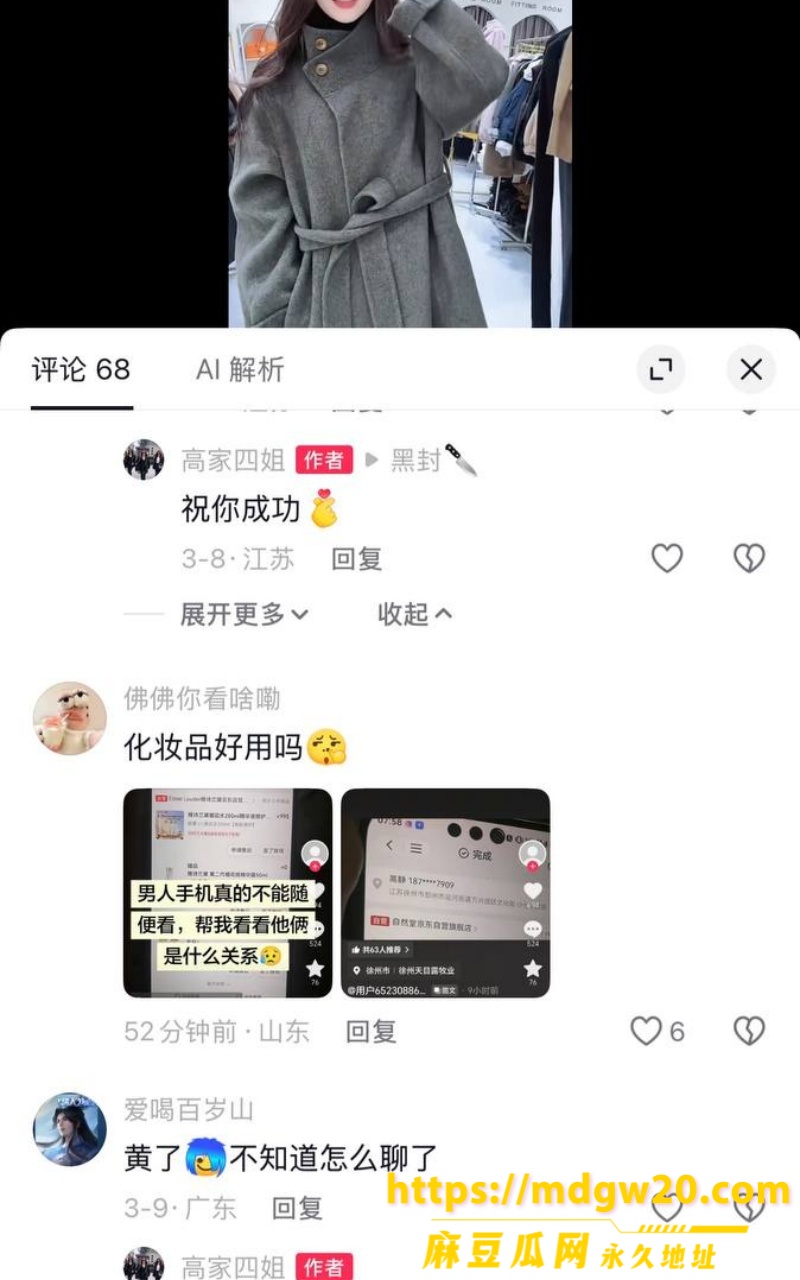Switch to the AI 解析 tab
Screen dimensions: 800x1280
point(240,369)
